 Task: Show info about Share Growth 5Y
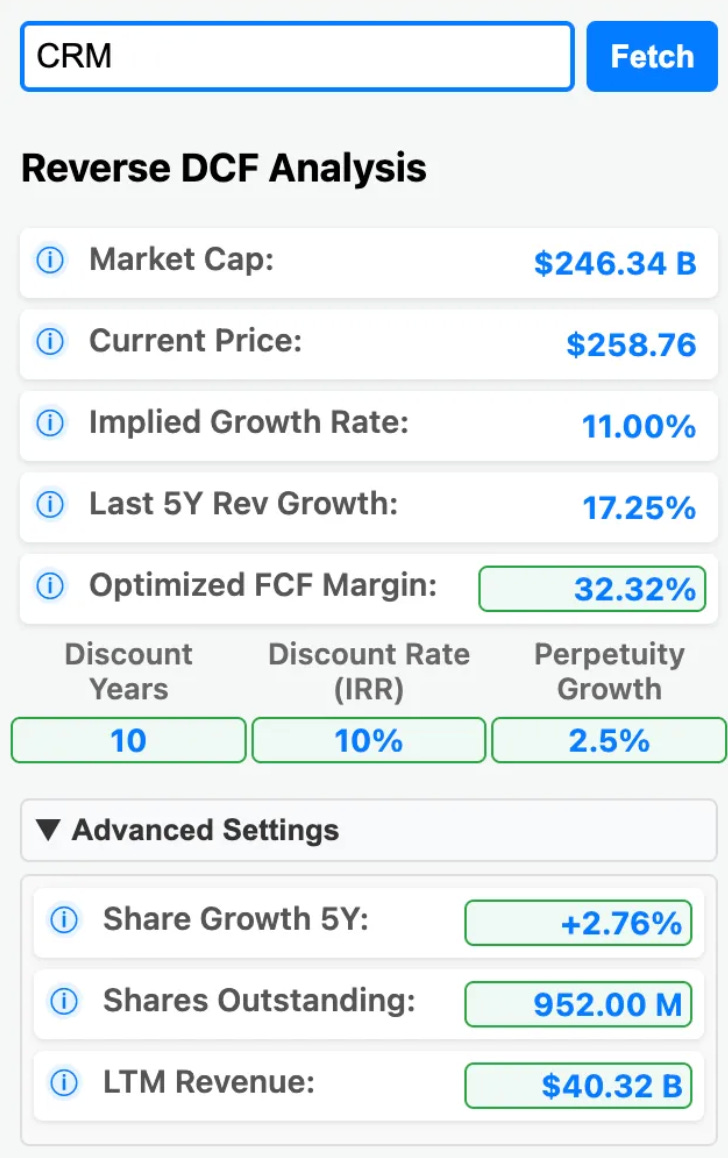click(64, 920)
